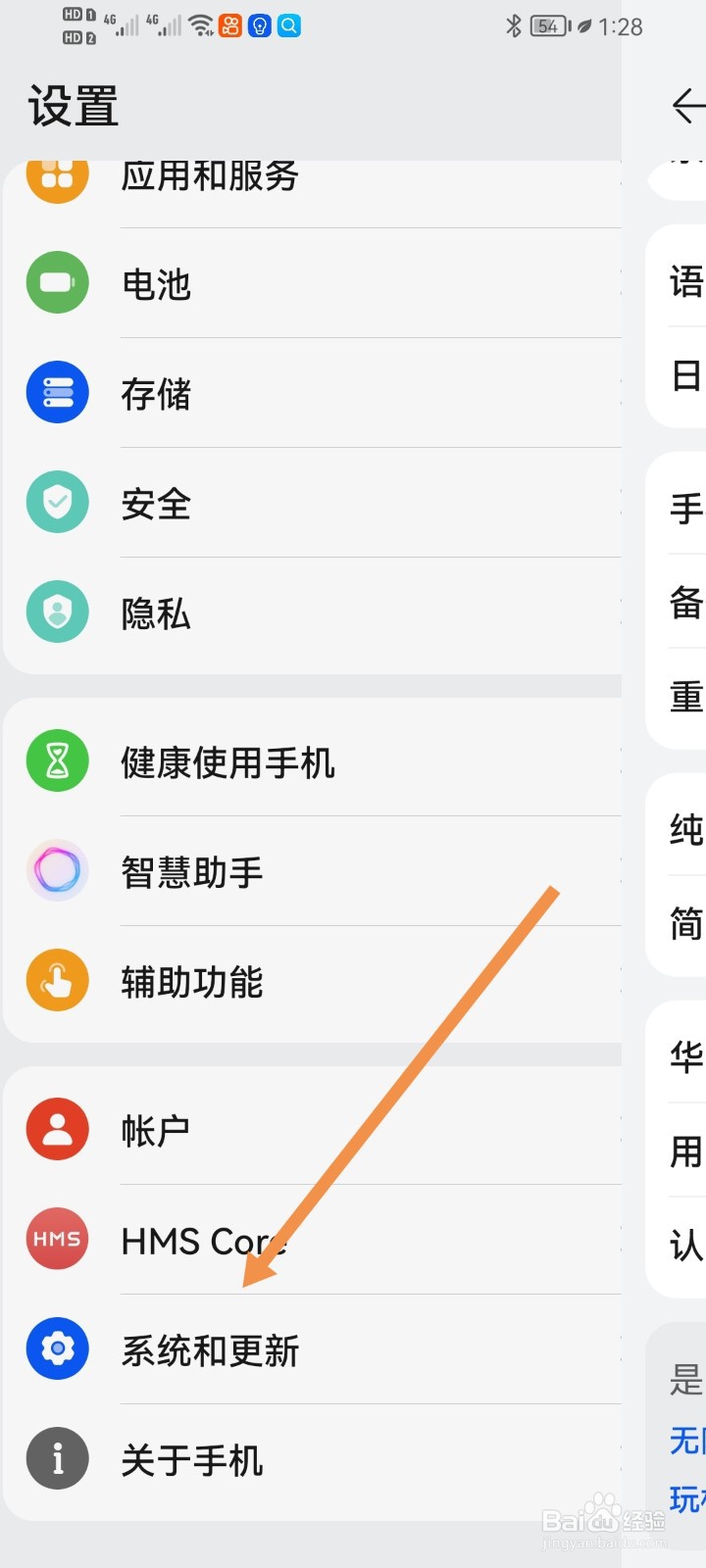This screenshot has width=706, height=1568.
Task: Click the blue 系统和更新 gear icon
Action: click(57, 1348)
